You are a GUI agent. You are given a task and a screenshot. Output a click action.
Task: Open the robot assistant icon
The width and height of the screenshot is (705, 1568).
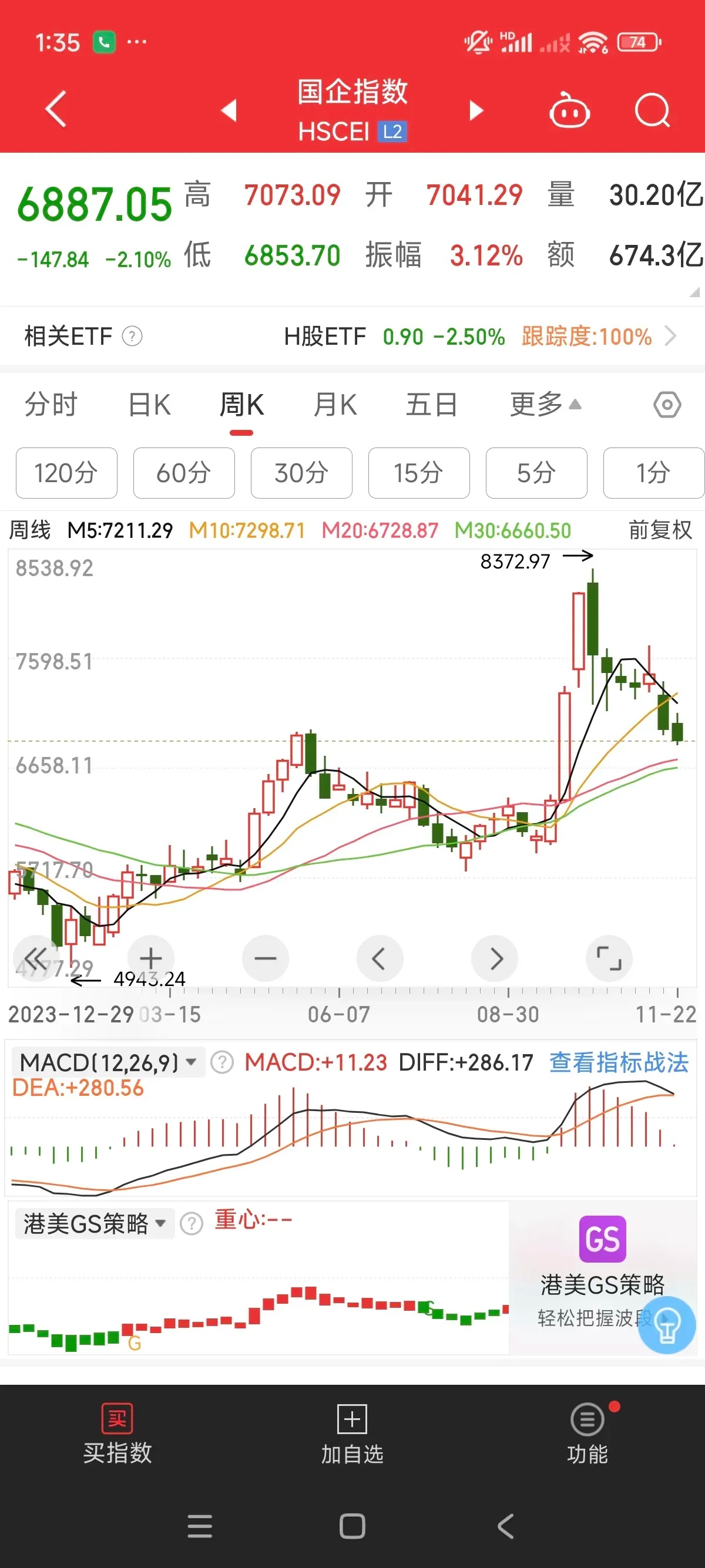tap(570, 110)
